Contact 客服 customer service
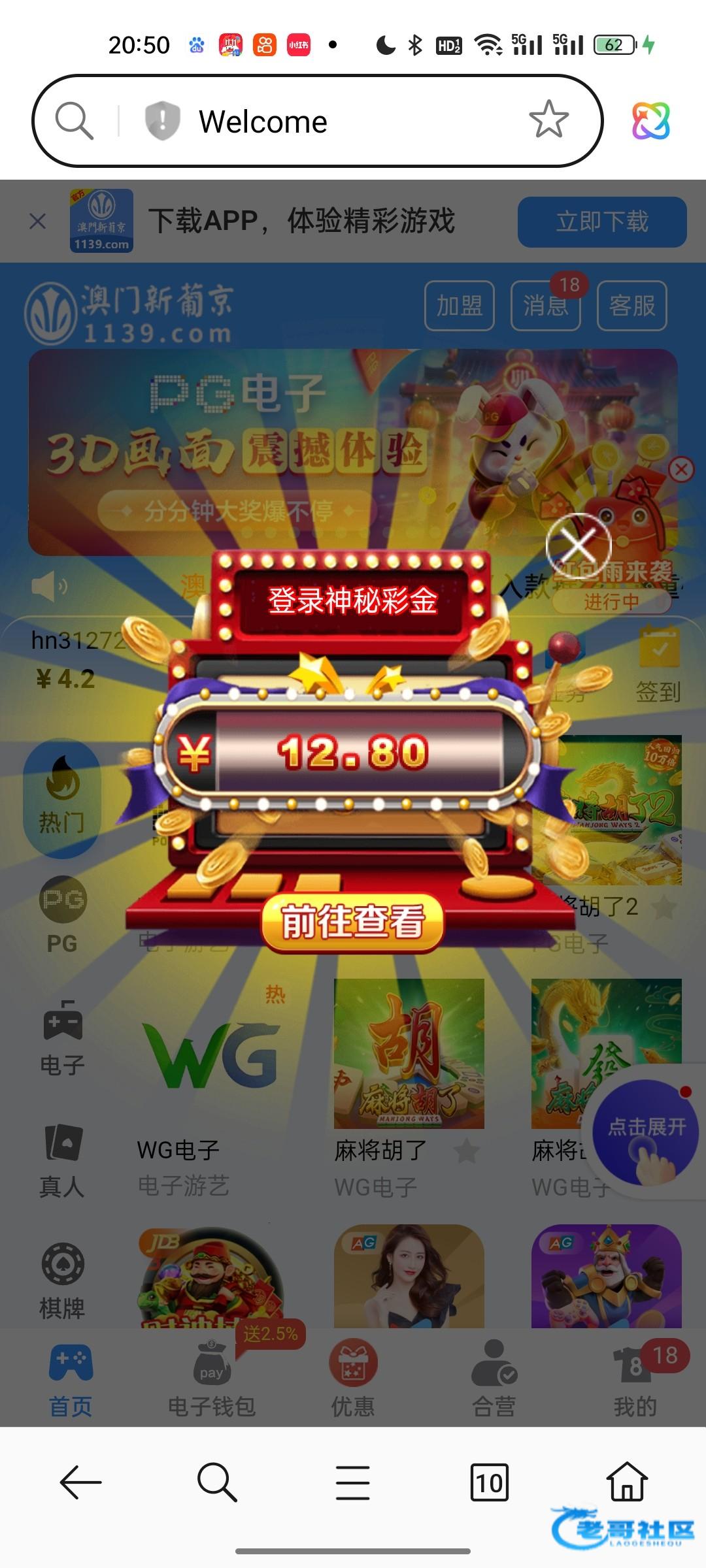This screenshot has height=1568, width=706. pyautogui.click(x=632, y=306)
